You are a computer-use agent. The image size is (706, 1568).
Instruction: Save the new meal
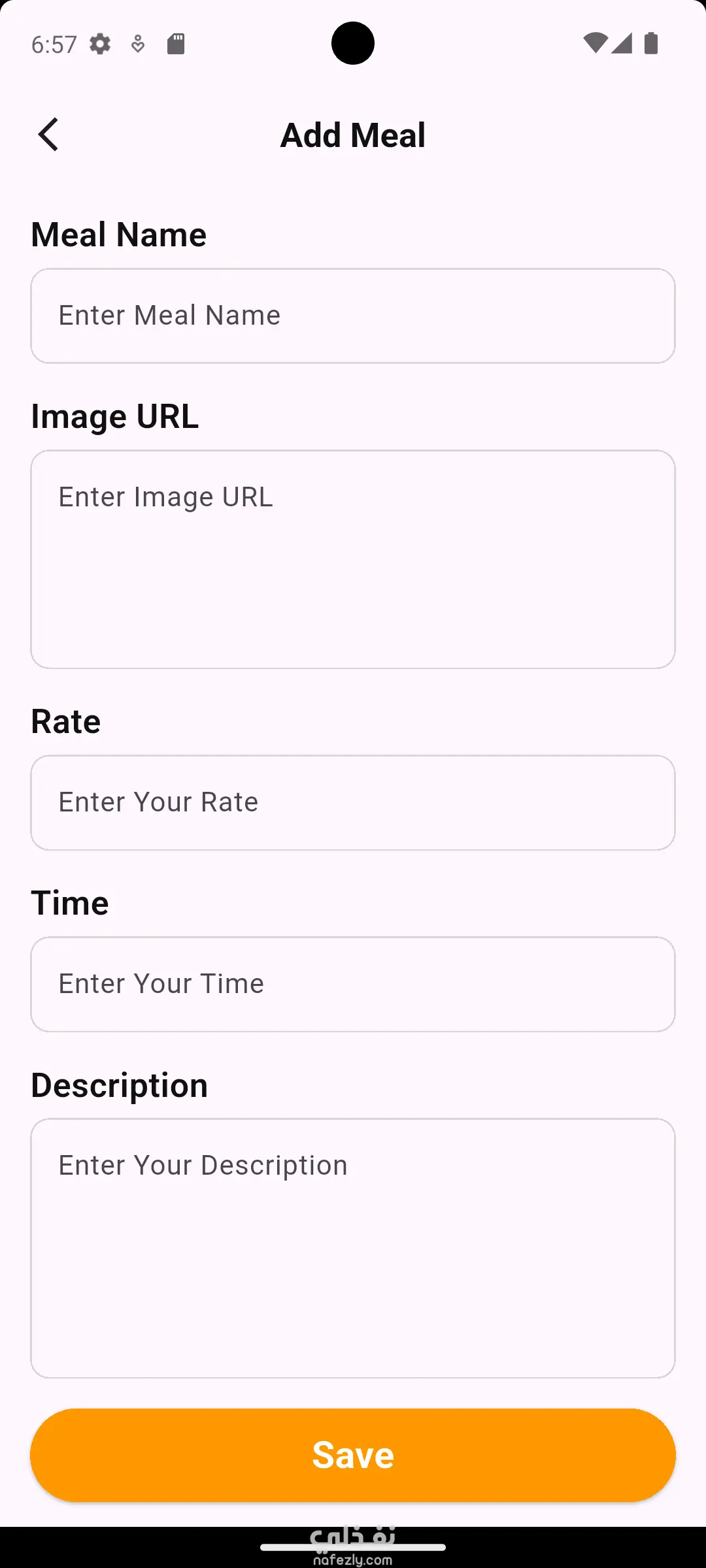[x=353, y=1456]
